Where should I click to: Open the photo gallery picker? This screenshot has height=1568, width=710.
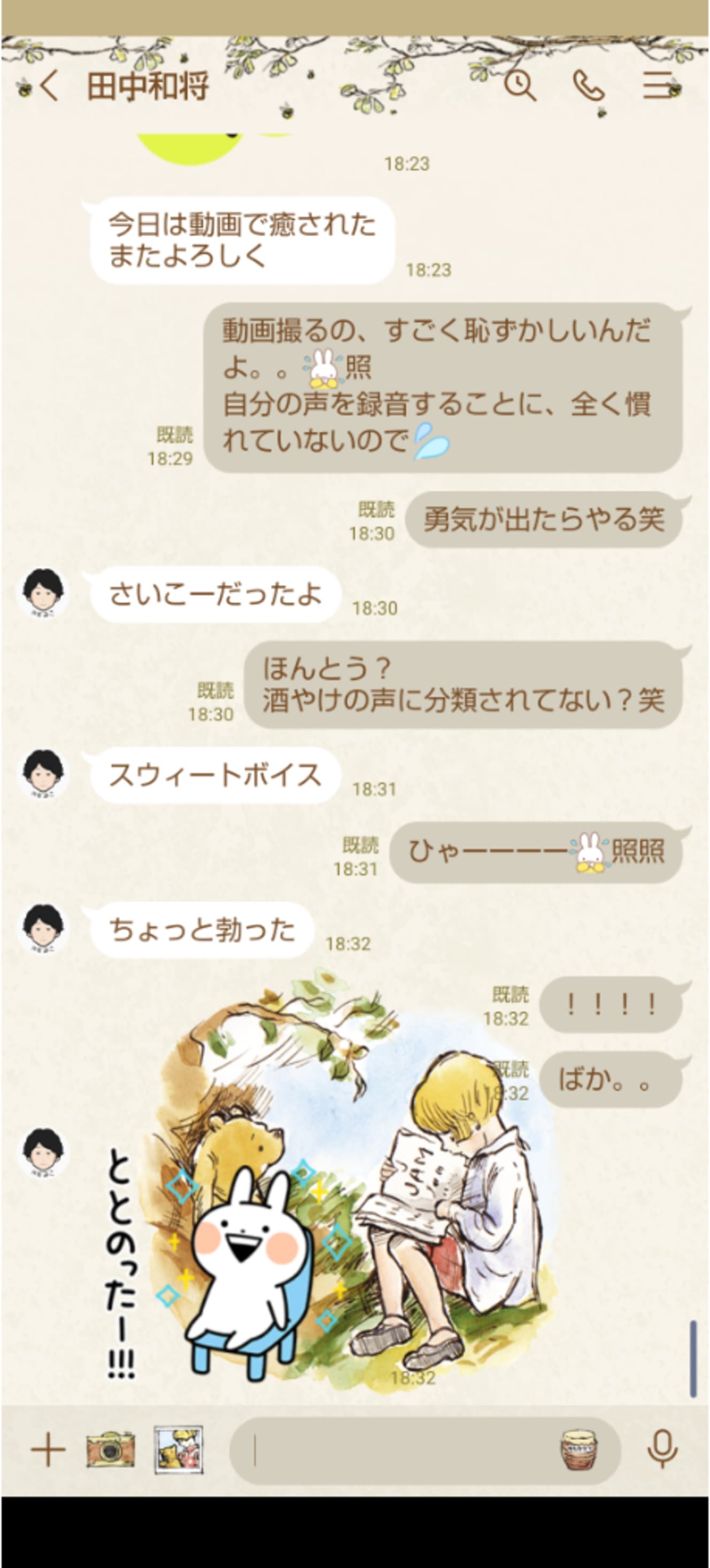tap(178, 1450)
